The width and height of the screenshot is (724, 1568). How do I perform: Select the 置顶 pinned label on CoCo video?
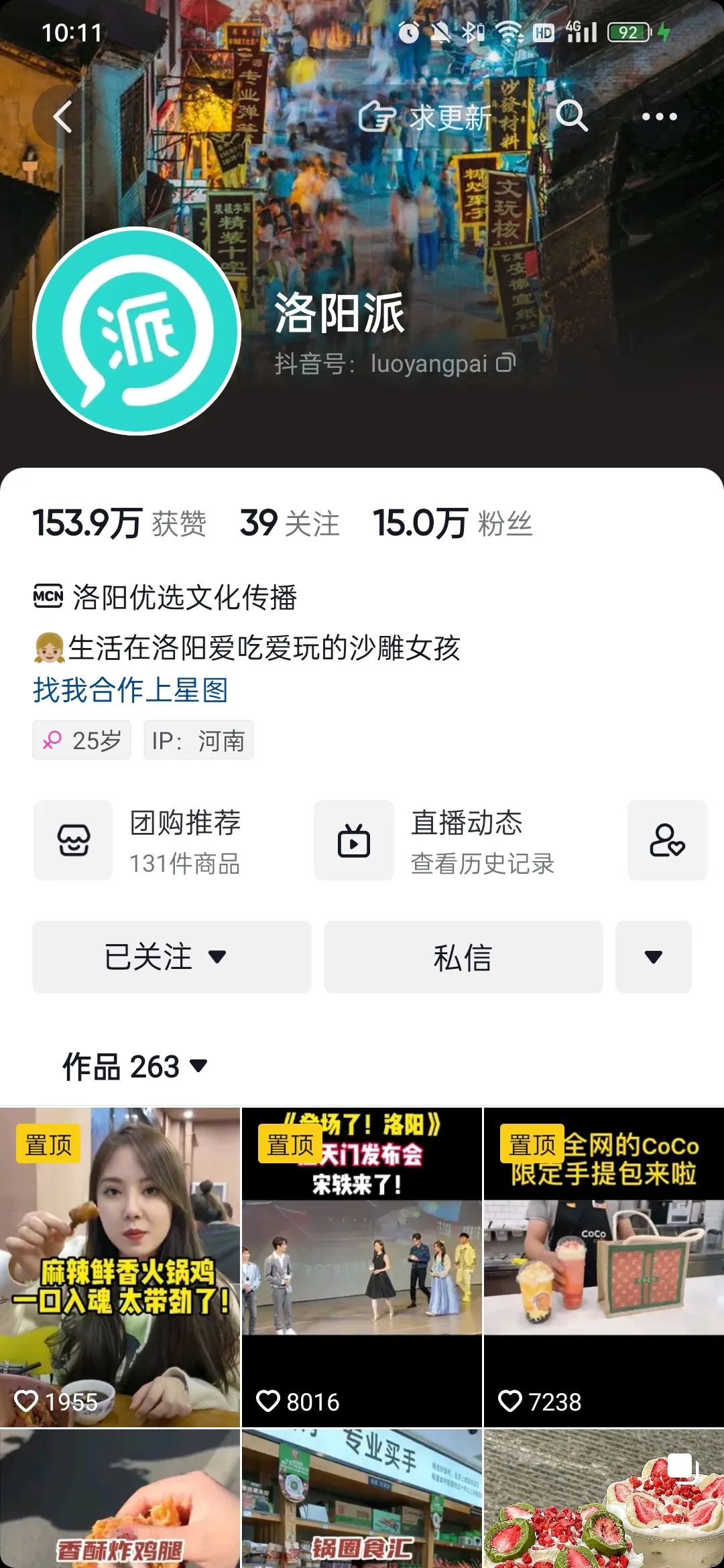click(x=533, y=1142)
